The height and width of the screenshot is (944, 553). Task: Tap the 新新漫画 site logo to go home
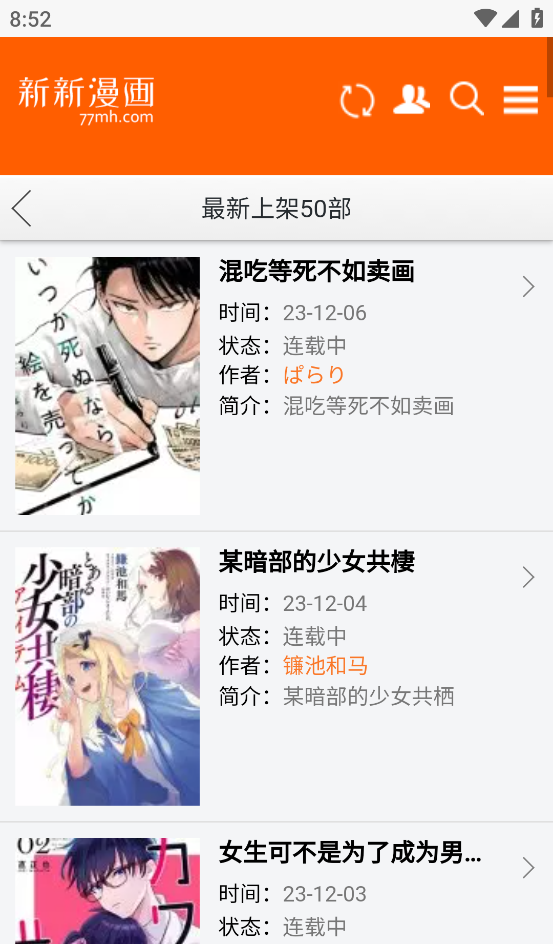86,100
